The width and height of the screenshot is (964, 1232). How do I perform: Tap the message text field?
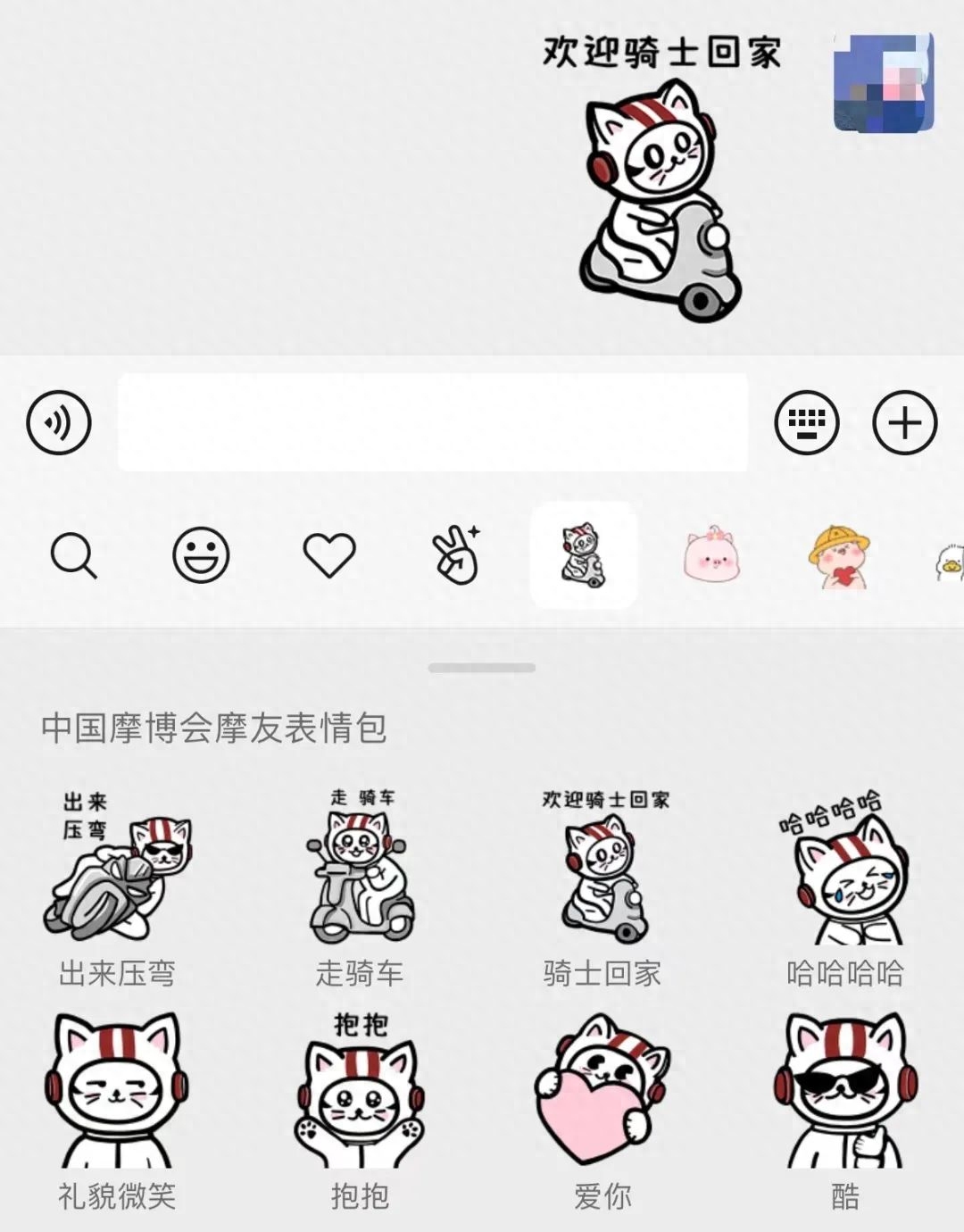point(433,422)
